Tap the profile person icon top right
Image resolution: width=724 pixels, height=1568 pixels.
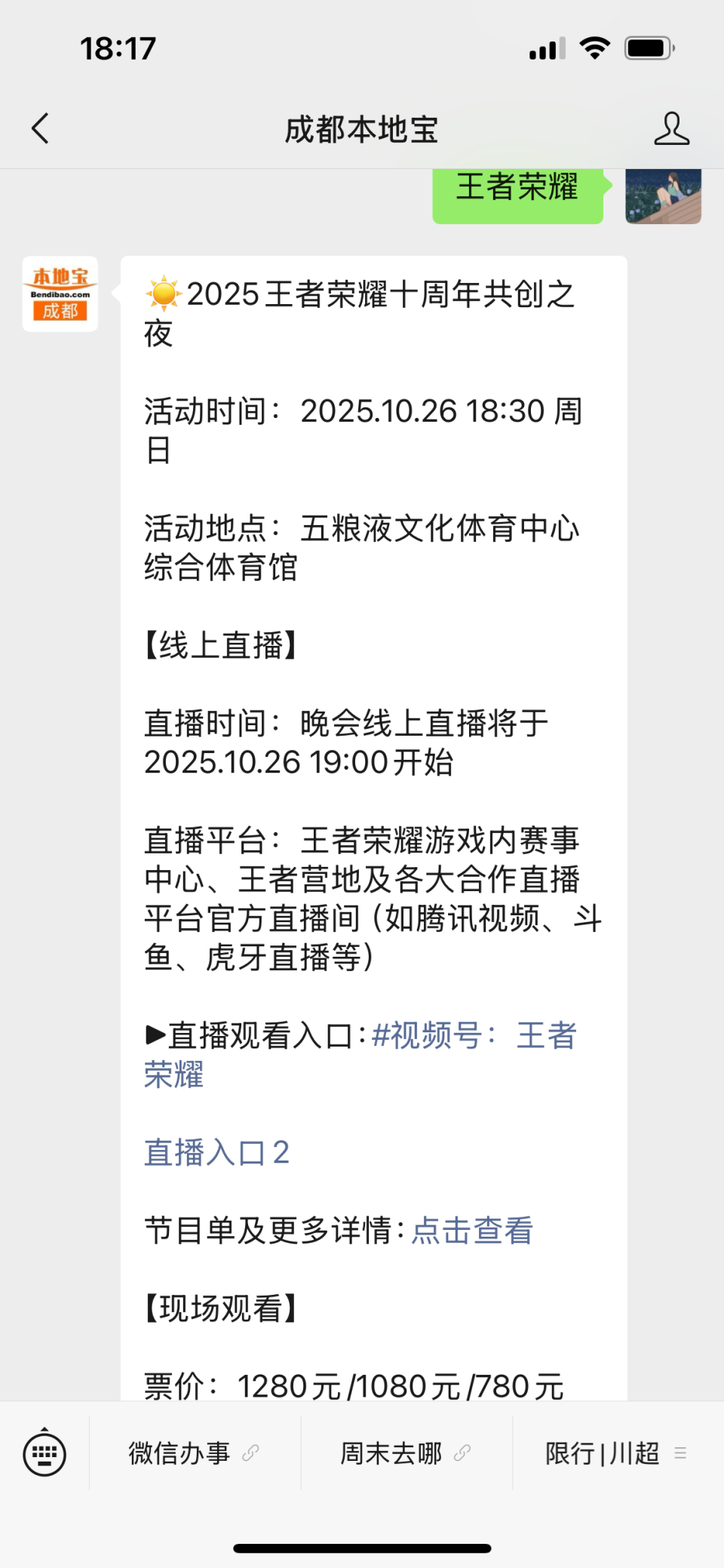[x=672, y=128]
